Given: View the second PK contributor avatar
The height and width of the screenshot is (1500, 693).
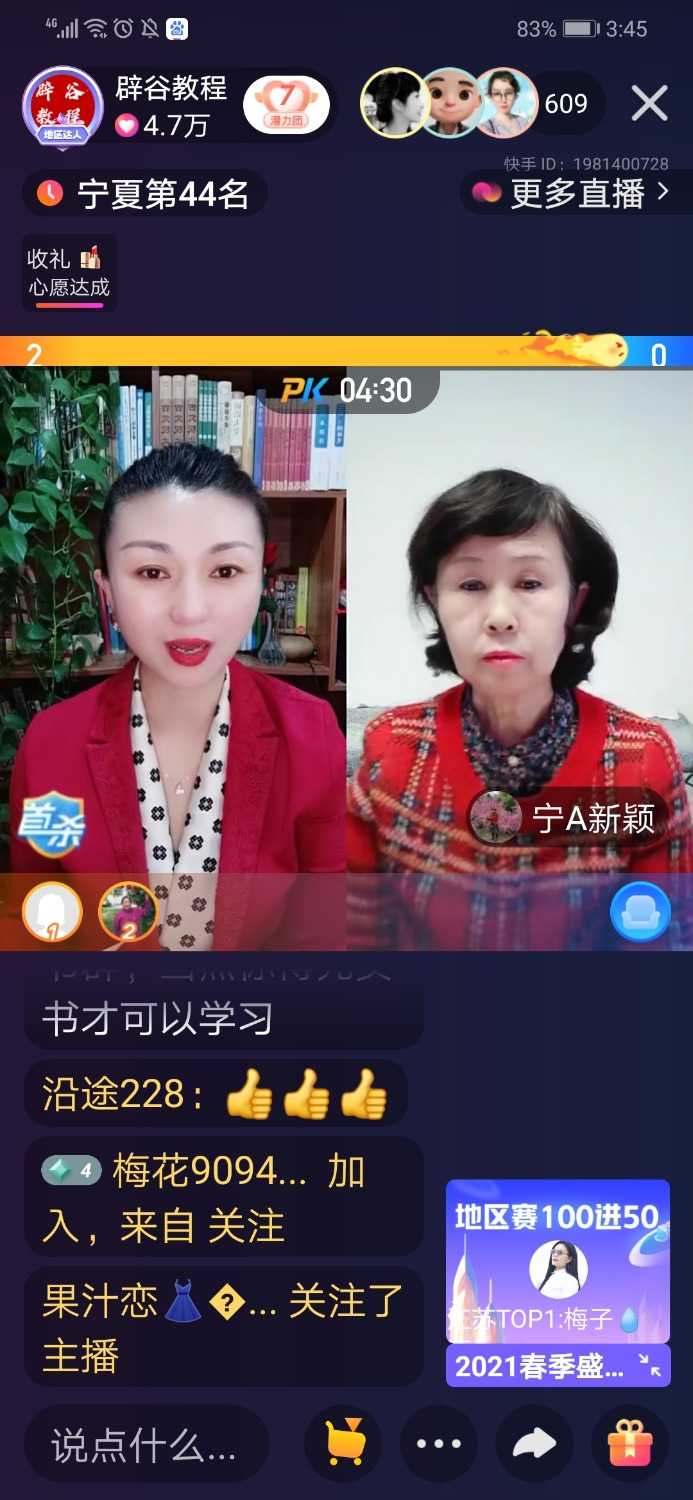Looking at the screenshot, I should (x=127, y=911).
